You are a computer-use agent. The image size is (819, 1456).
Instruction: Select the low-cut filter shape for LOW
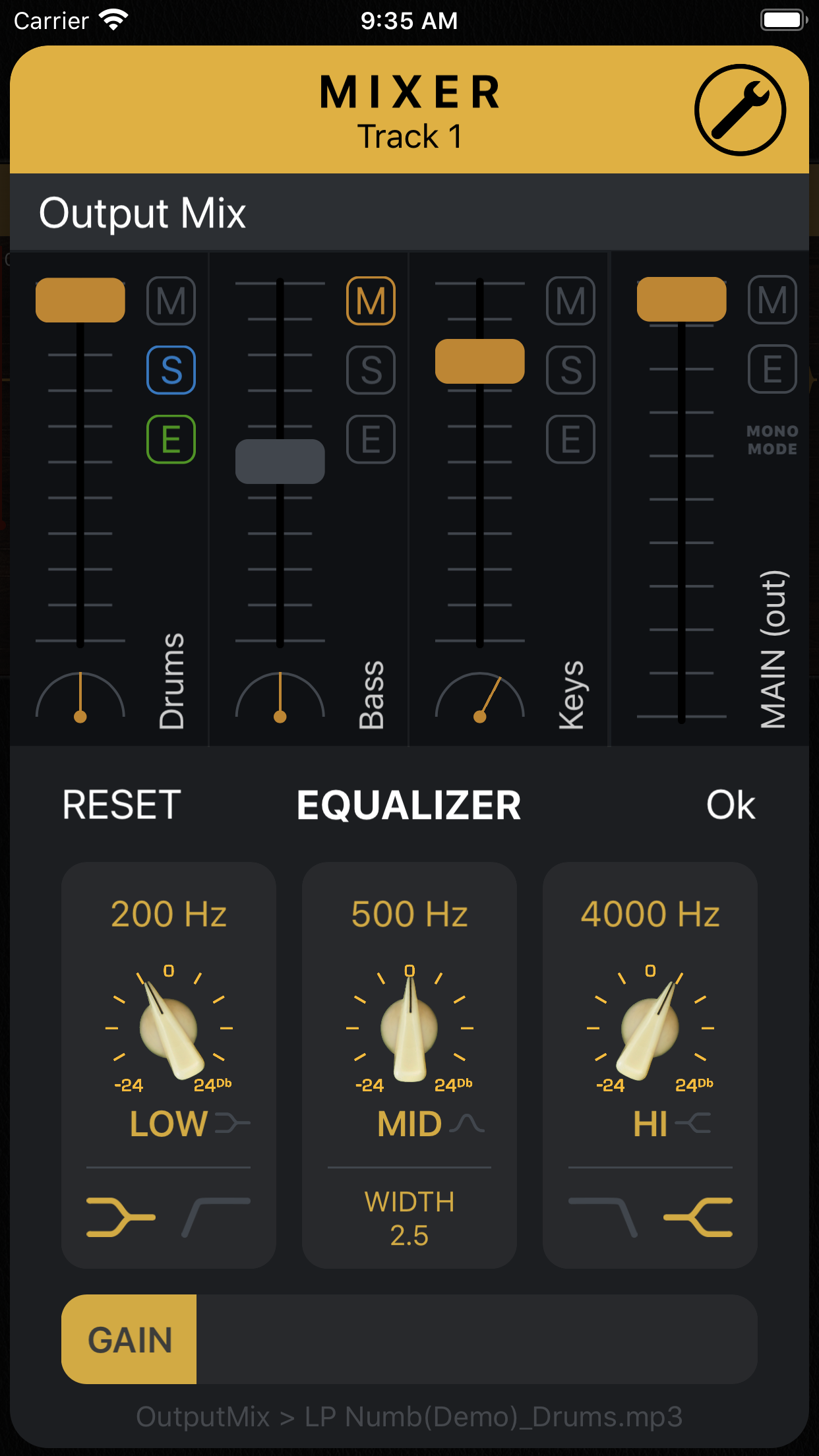pos(216,1217)
